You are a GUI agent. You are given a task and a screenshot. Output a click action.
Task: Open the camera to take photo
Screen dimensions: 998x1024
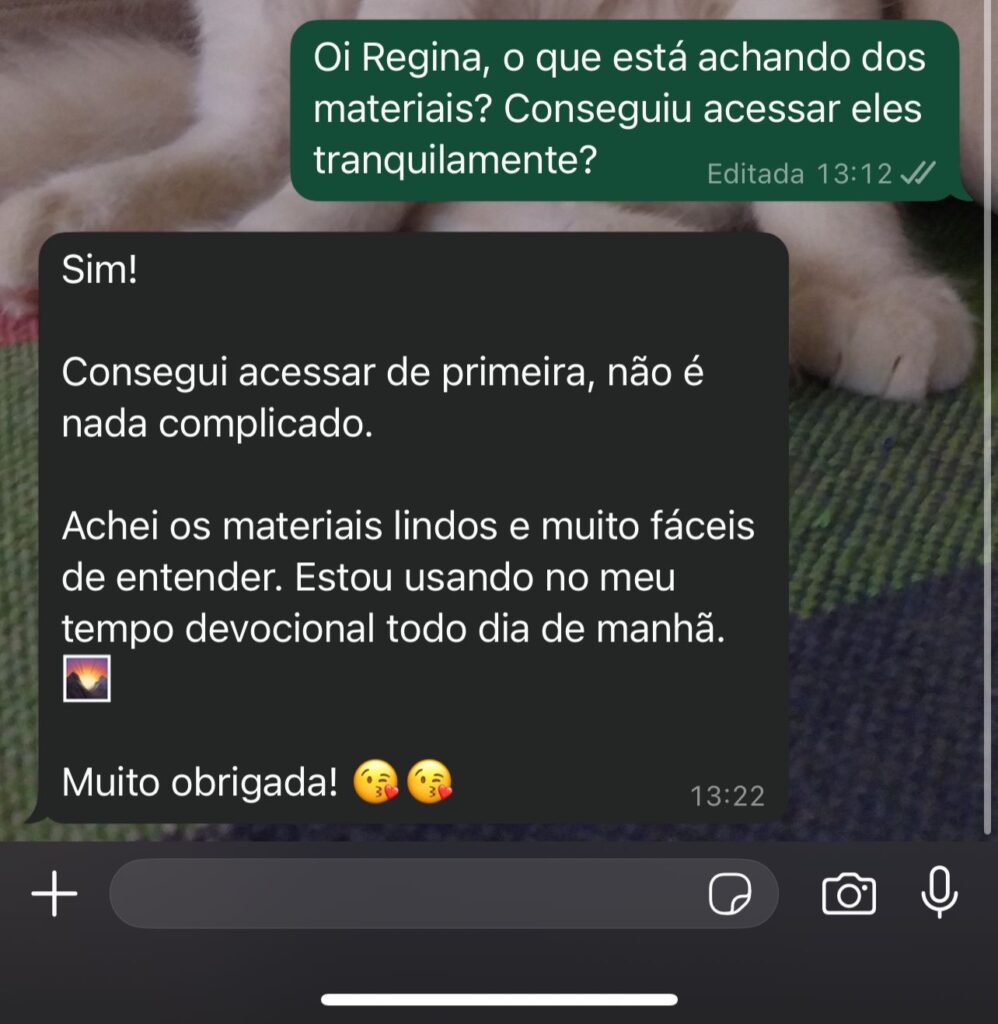[849, 894]
